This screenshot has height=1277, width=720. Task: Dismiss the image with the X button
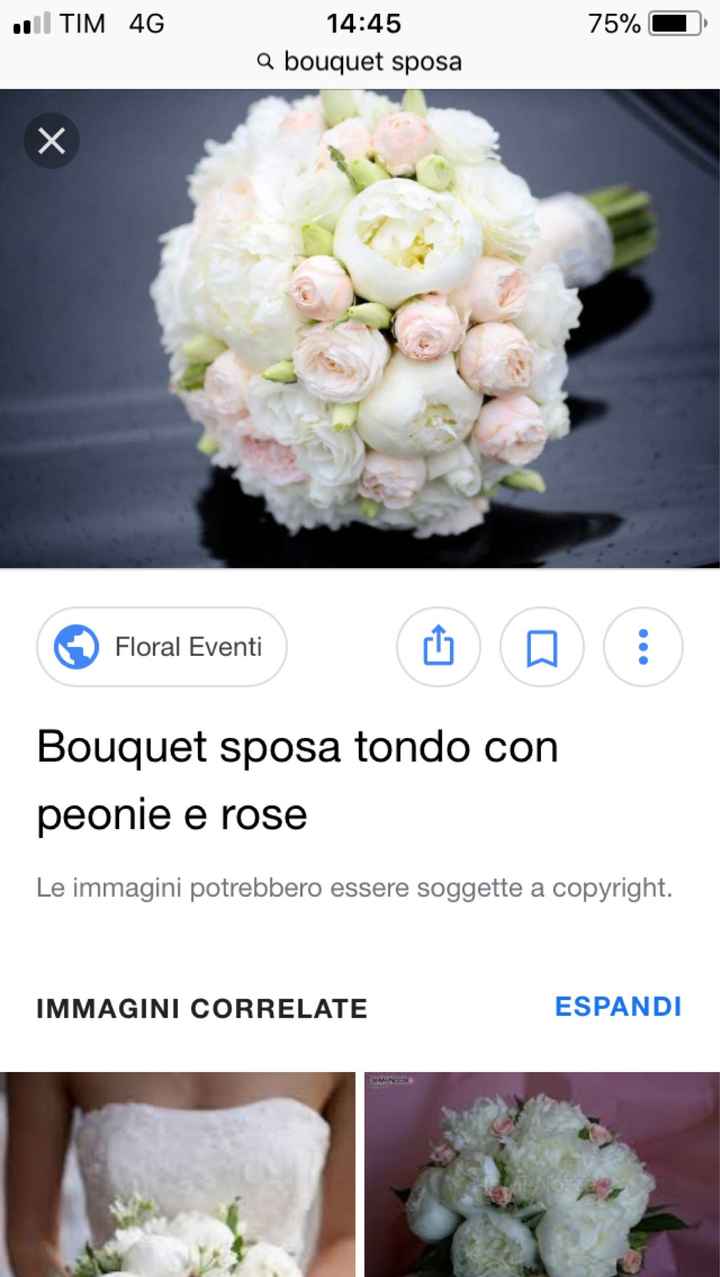point(51,140)
